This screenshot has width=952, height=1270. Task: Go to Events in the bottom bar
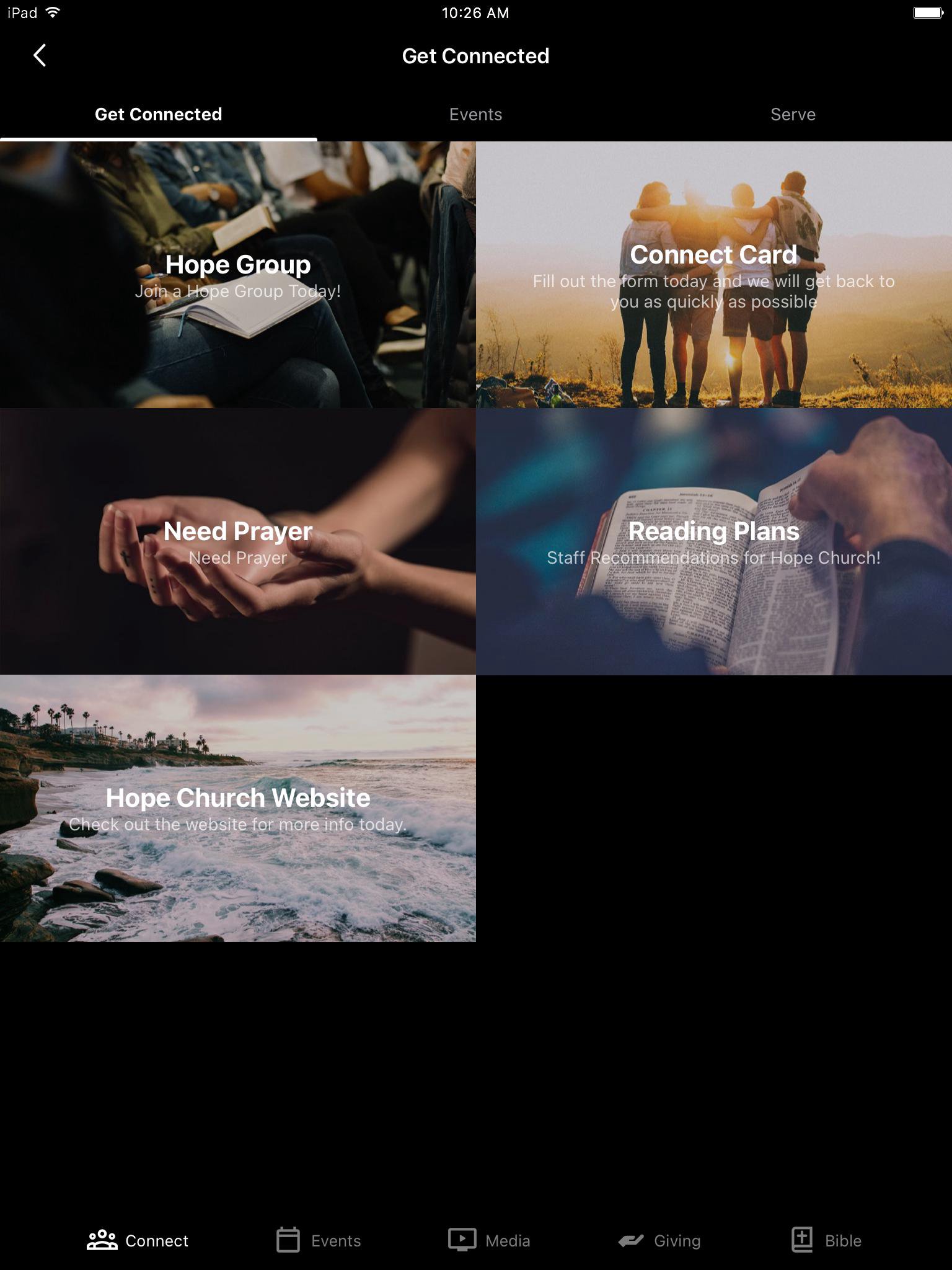(x=319, y=1240)
